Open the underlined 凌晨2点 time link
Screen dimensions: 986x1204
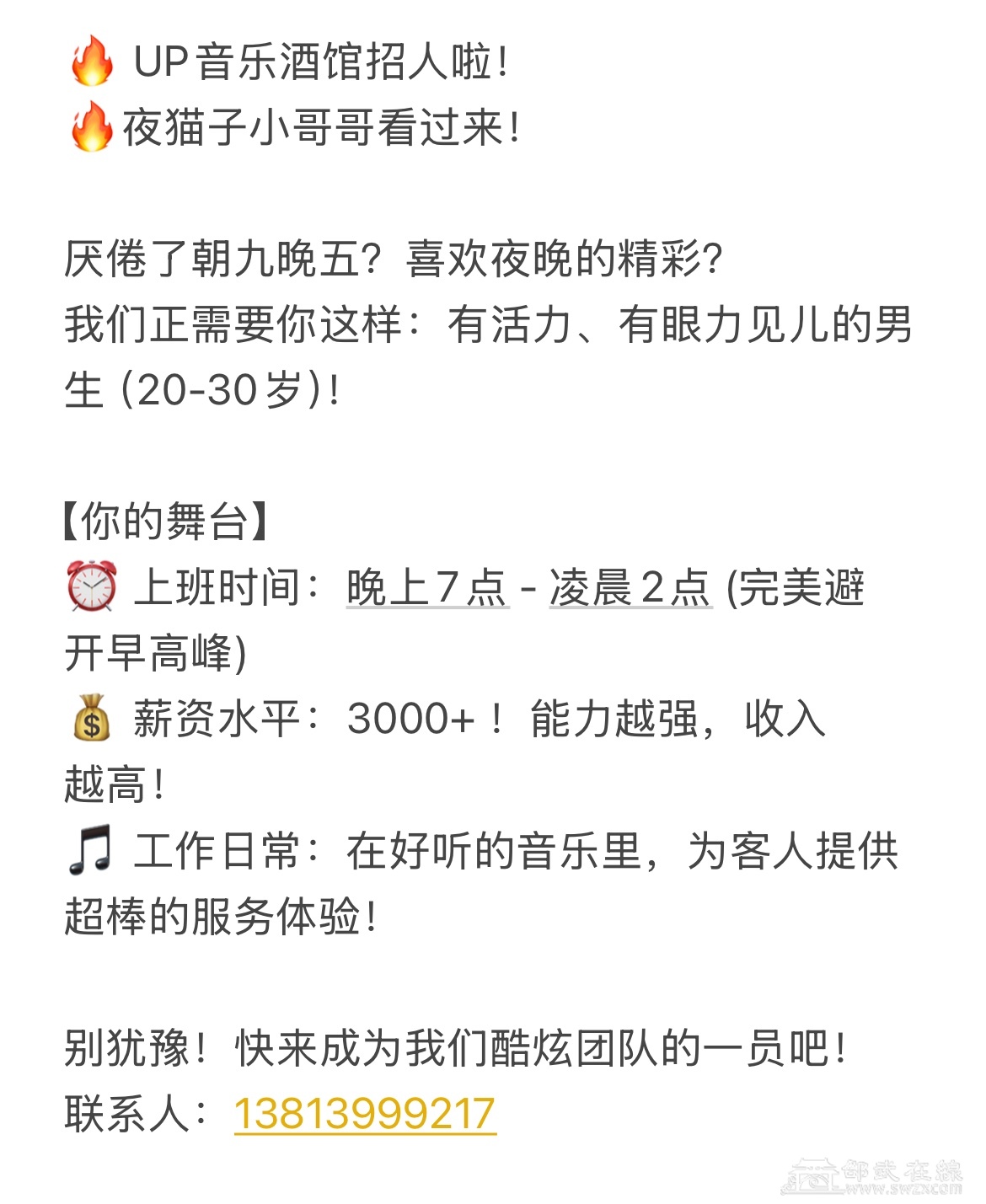[630, 587]
